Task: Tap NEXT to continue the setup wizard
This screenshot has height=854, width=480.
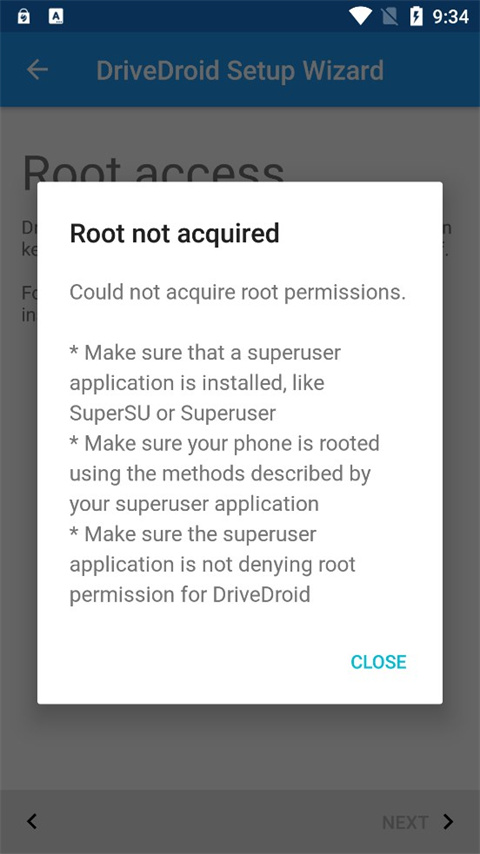Action: (418, 822)
